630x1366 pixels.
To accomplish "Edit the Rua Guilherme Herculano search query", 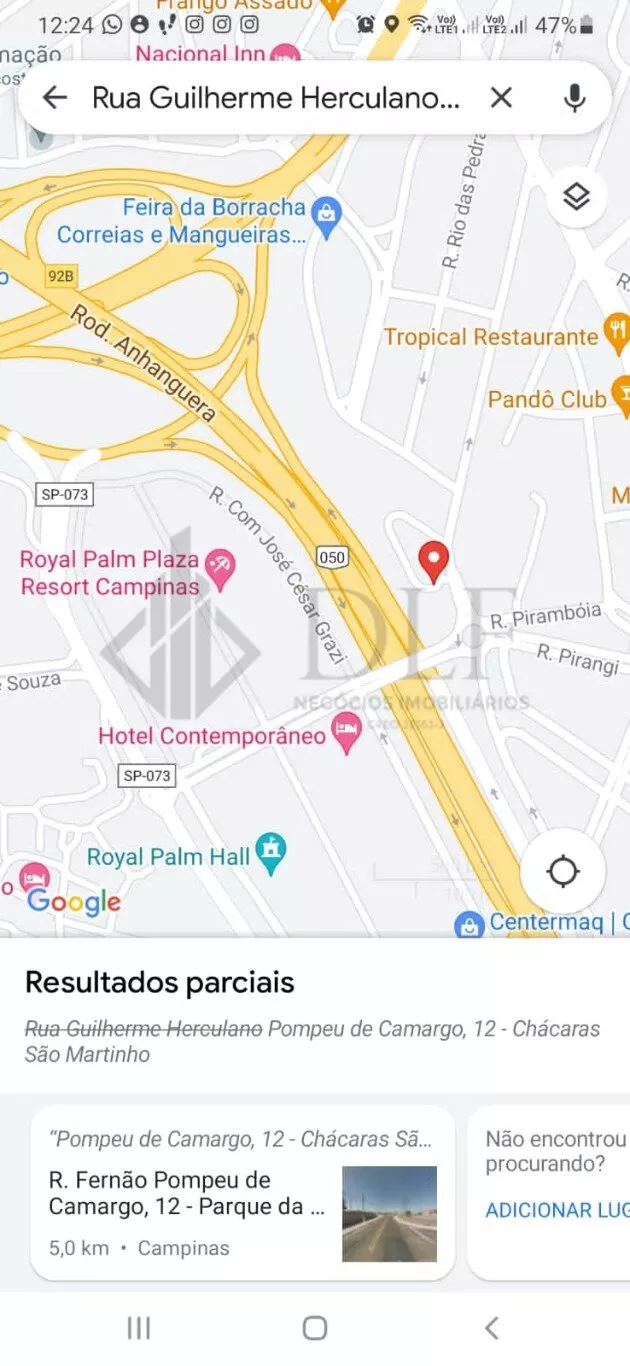I will (x=275, y=97).
